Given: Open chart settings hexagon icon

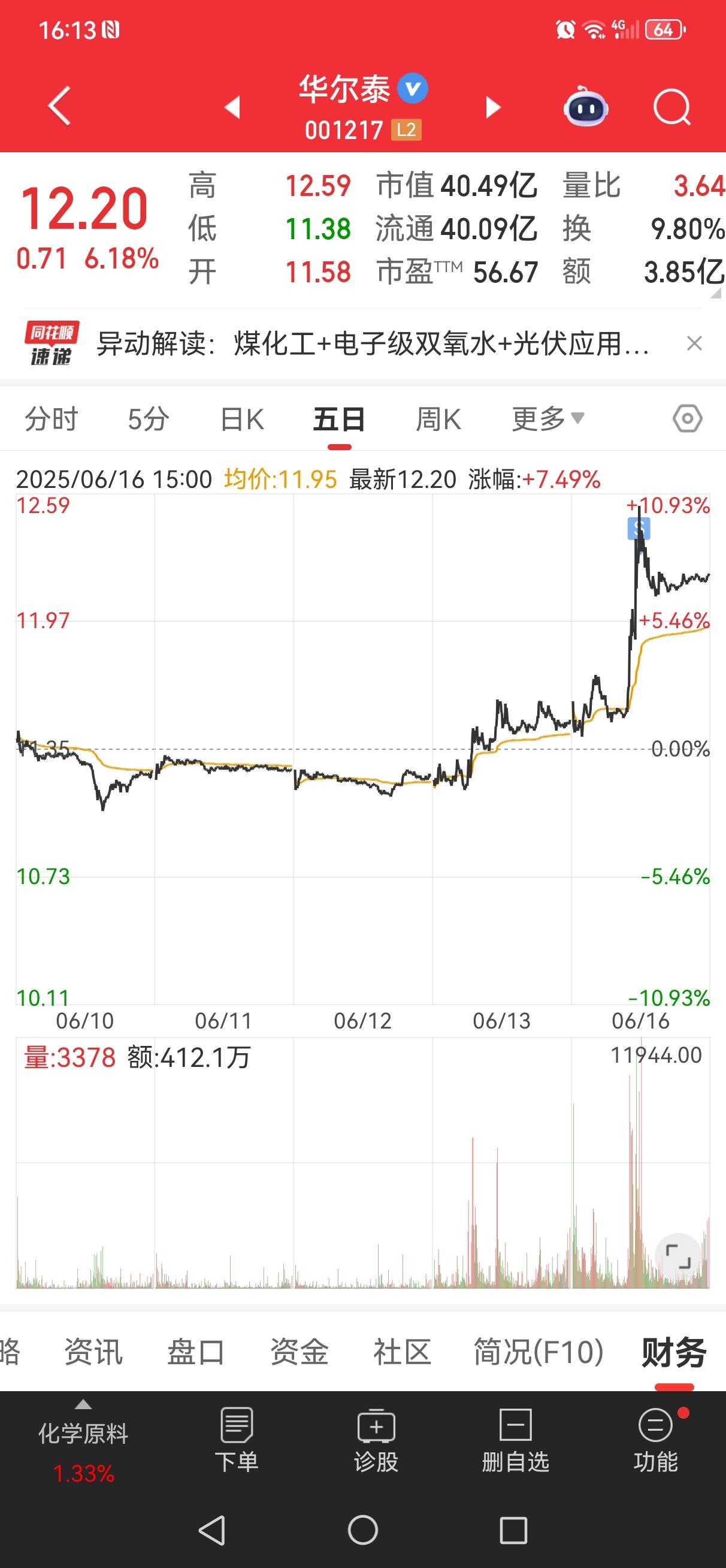Looking at the screenshot, I should tap(688, 419).
